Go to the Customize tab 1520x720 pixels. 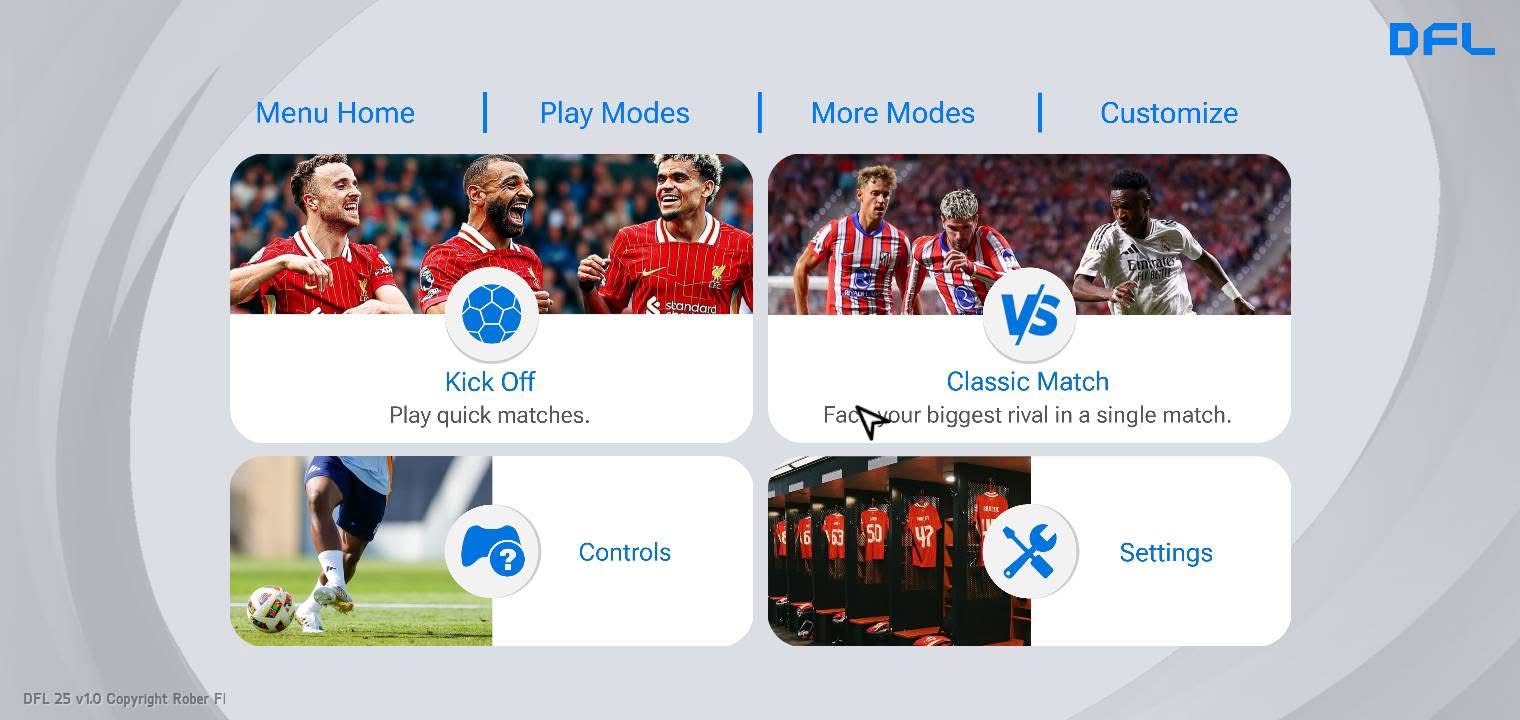(1168, 113)
